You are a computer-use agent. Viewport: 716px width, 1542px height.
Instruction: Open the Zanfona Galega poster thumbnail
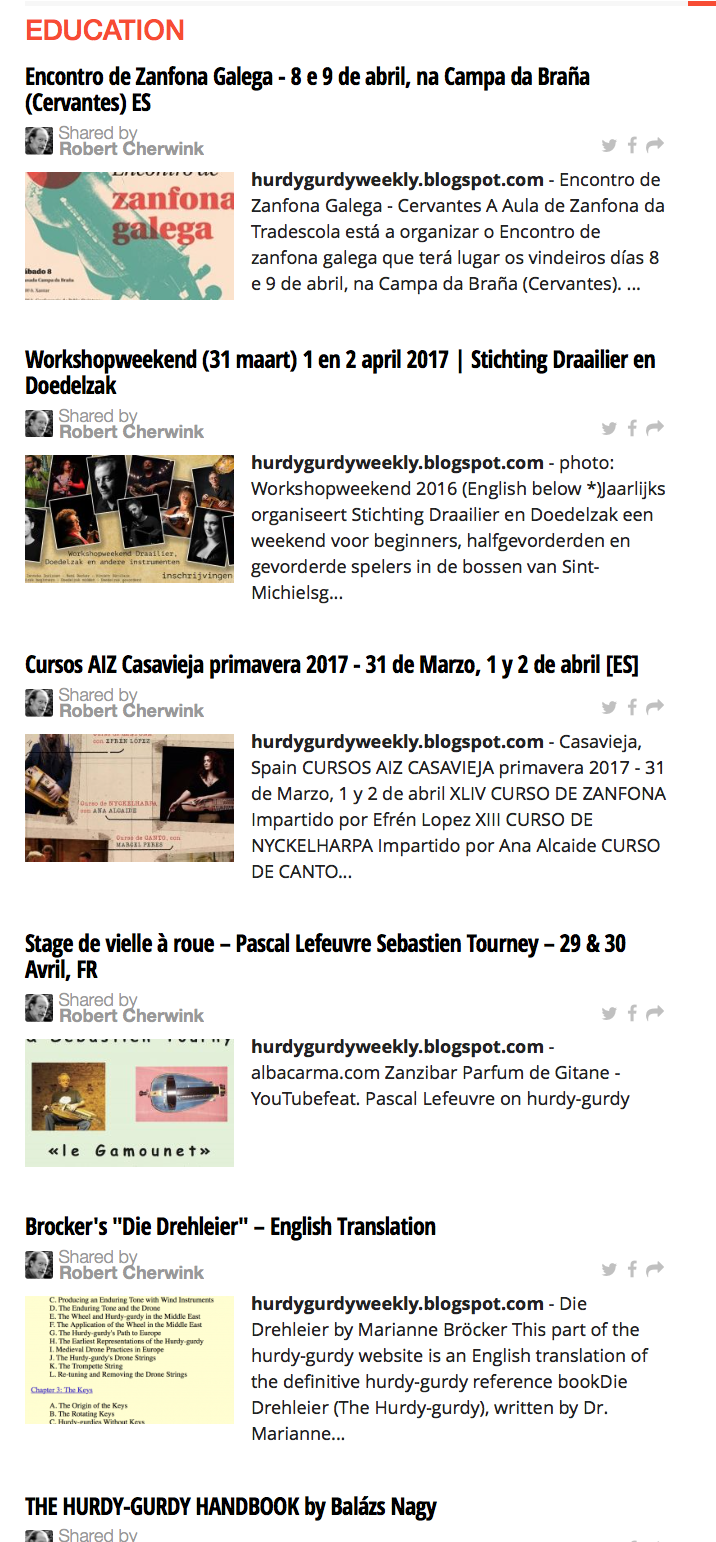pyautogui.click(x=129, y=236)
